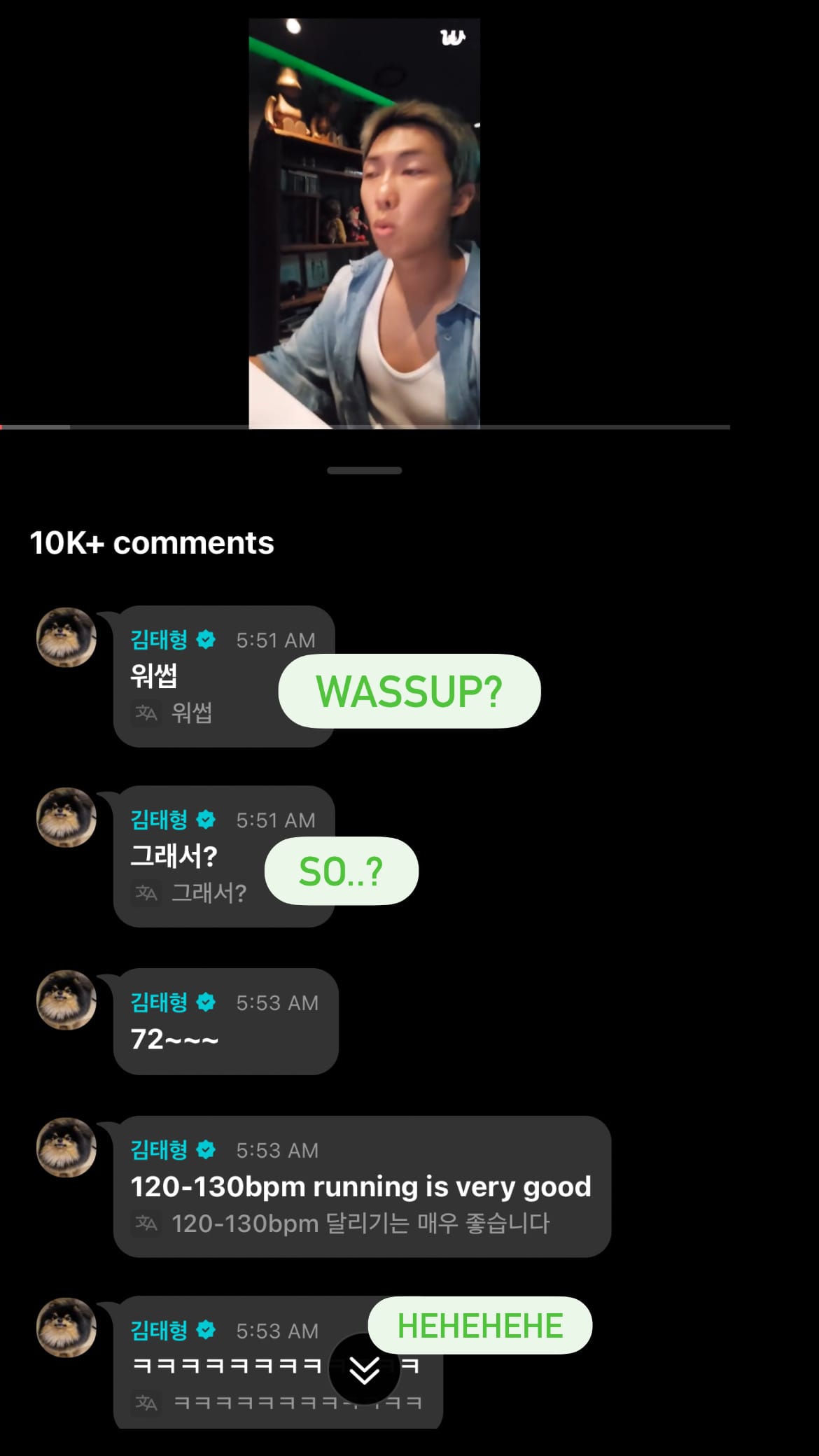Jump to latest comments with double-chevron button
Image resolution: width=819 pixels, height=1456 pixels.
tap(364, 1370)
